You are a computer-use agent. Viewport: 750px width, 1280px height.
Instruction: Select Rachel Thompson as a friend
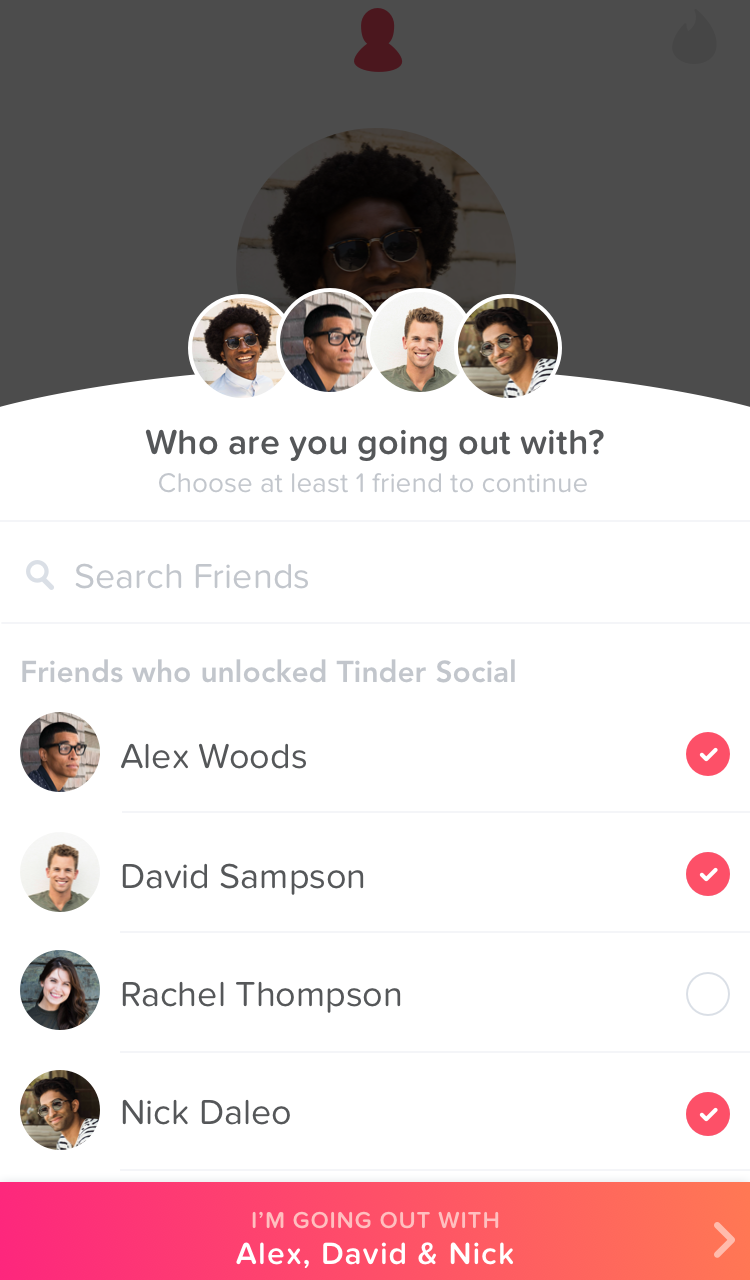click(x=707, y=994)
